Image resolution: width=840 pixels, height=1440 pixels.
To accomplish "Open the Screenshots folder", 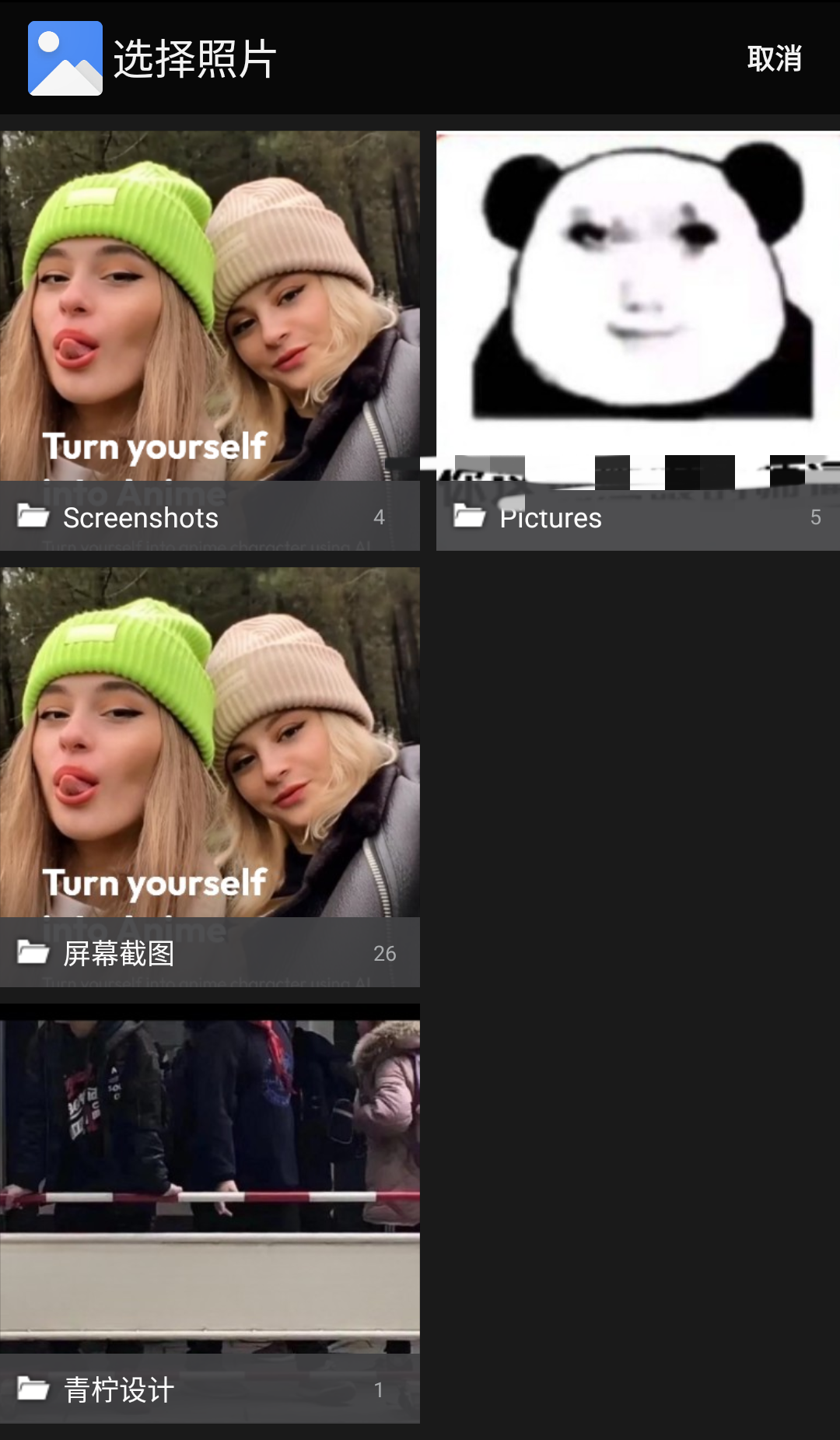I will tap(209, 341).
